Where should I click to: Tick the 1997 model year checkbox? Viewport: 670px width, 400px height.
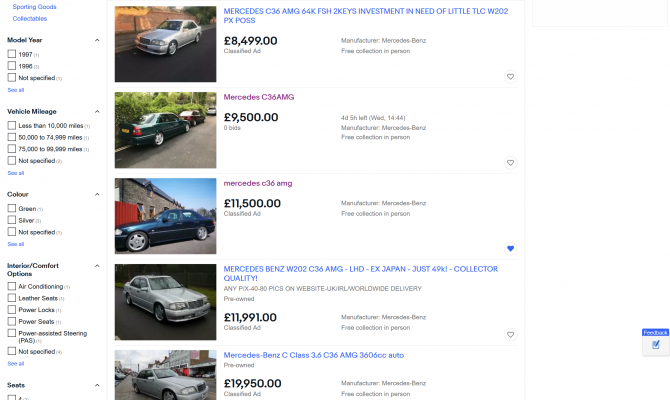pos(11,54)
